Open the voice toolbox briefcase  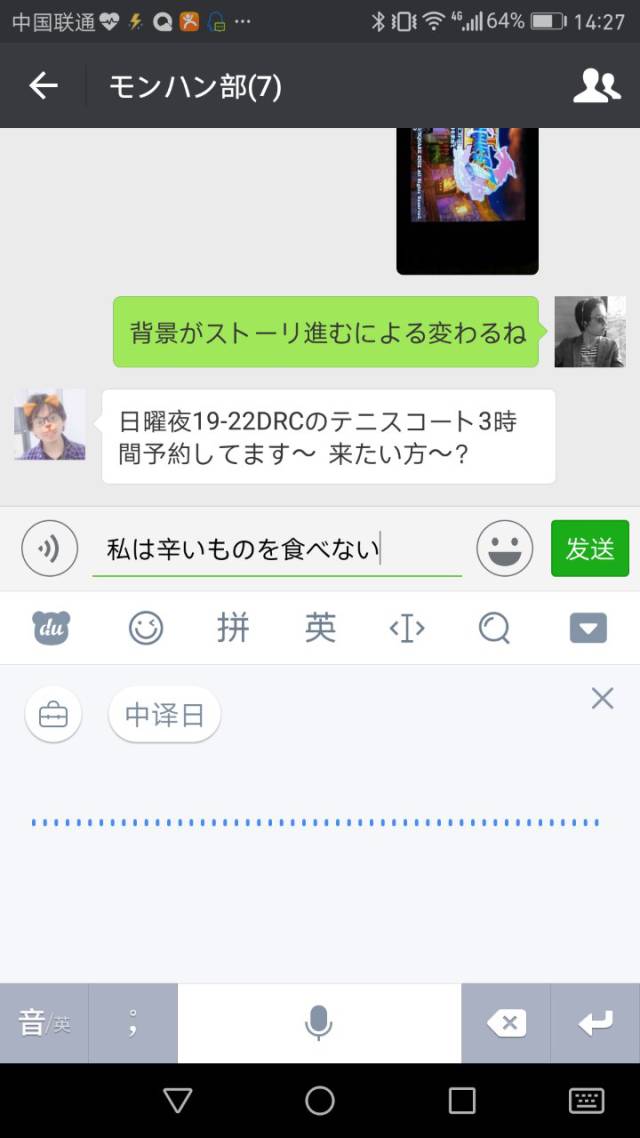[53, 715]
